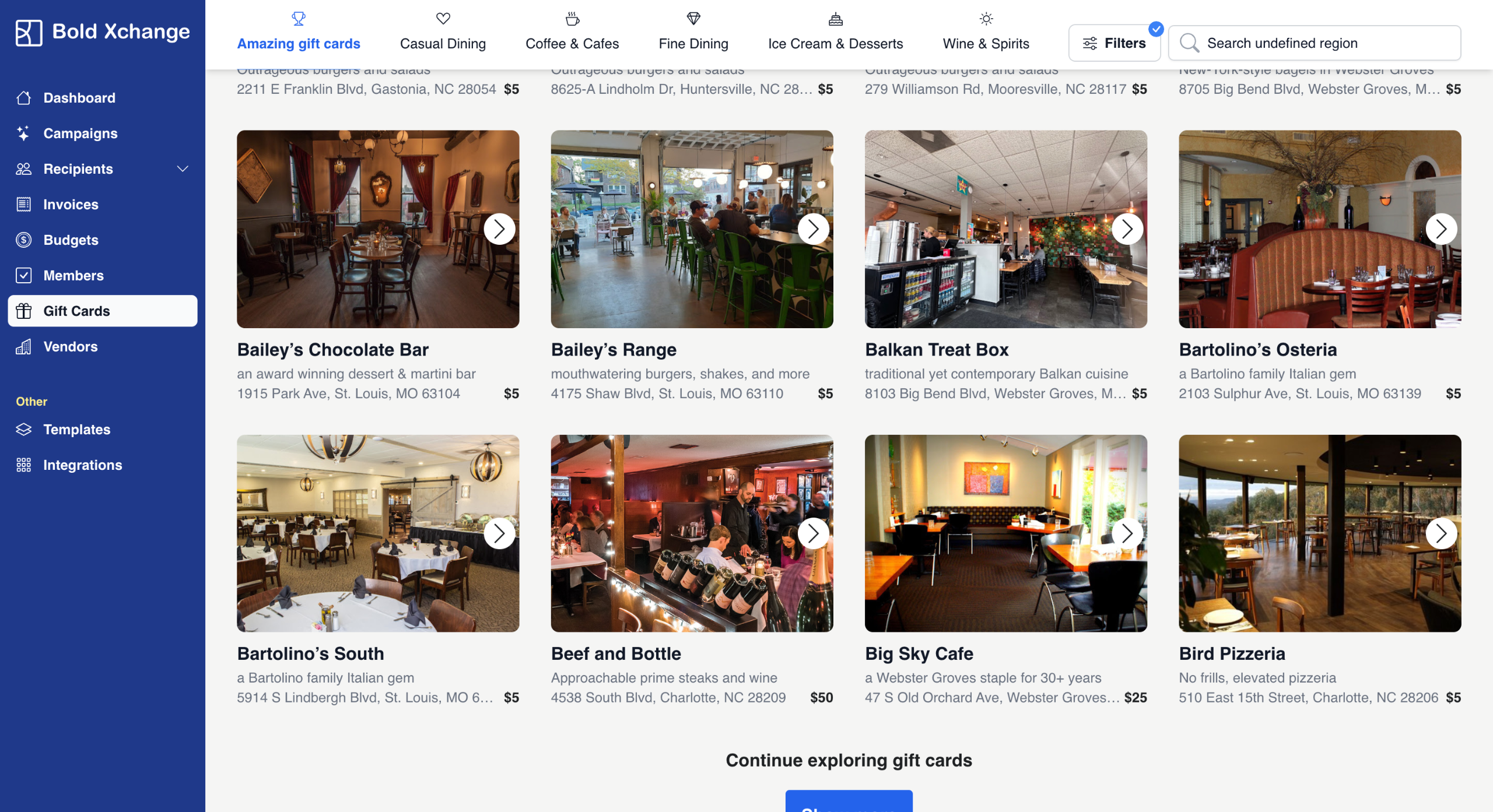
Task: Go to Campaigns in the sidebar
Action: (x=80, y=133)
